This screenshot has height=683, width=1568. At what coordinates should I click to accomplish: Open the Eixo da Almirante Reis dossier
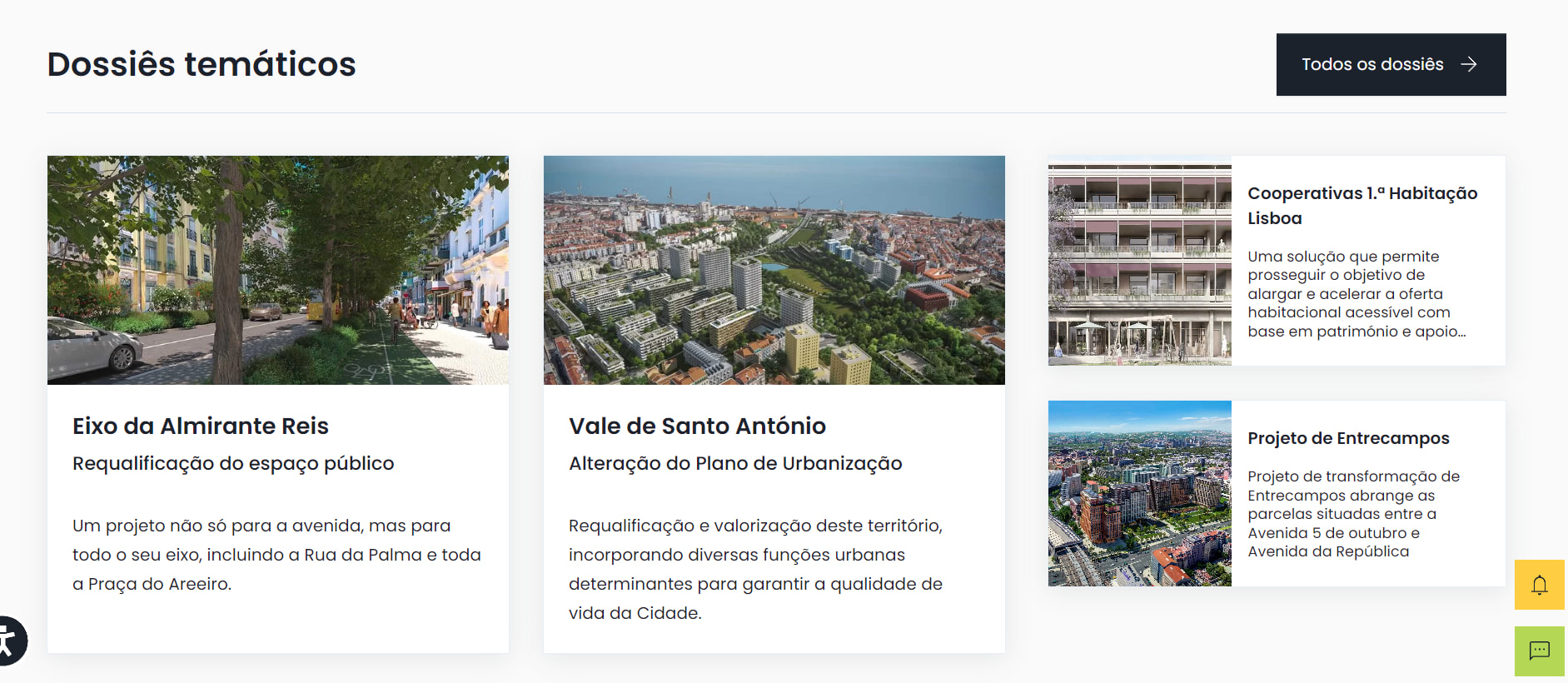click(x=200, y=426)
